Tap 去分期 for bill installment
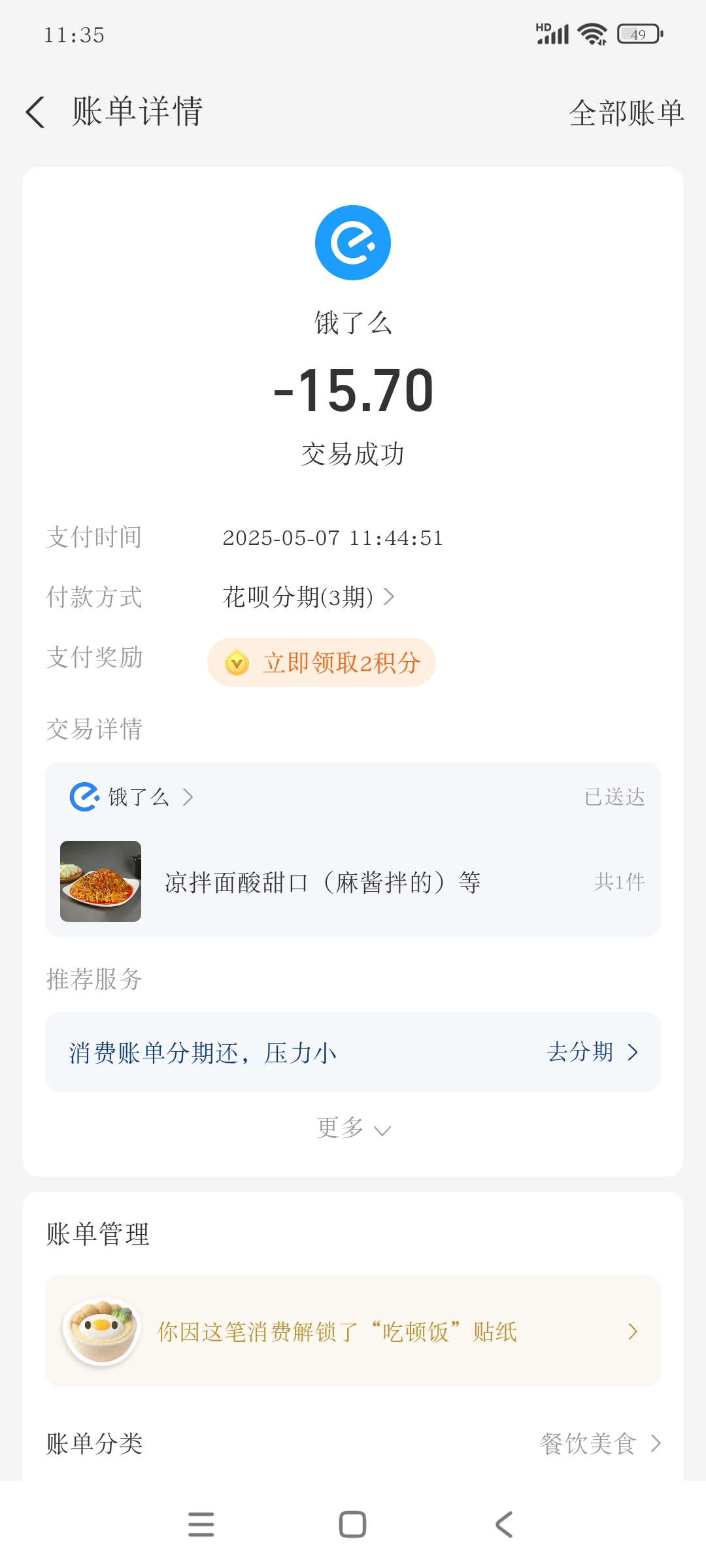The height and width of the screenshot is (1568, 706). (592, 1053)
